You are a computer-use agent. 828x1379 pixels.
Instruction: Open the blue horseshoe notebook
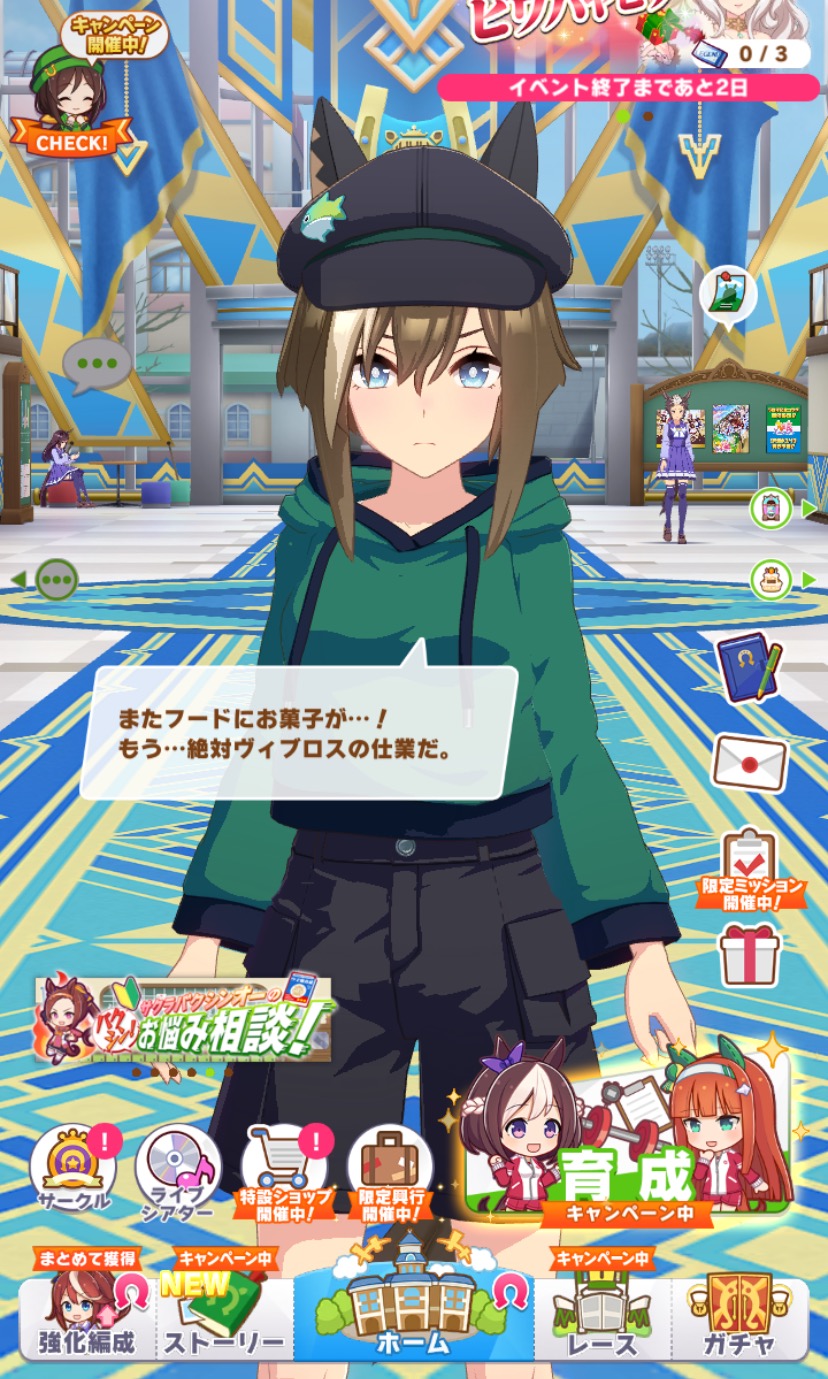(749, 665)
